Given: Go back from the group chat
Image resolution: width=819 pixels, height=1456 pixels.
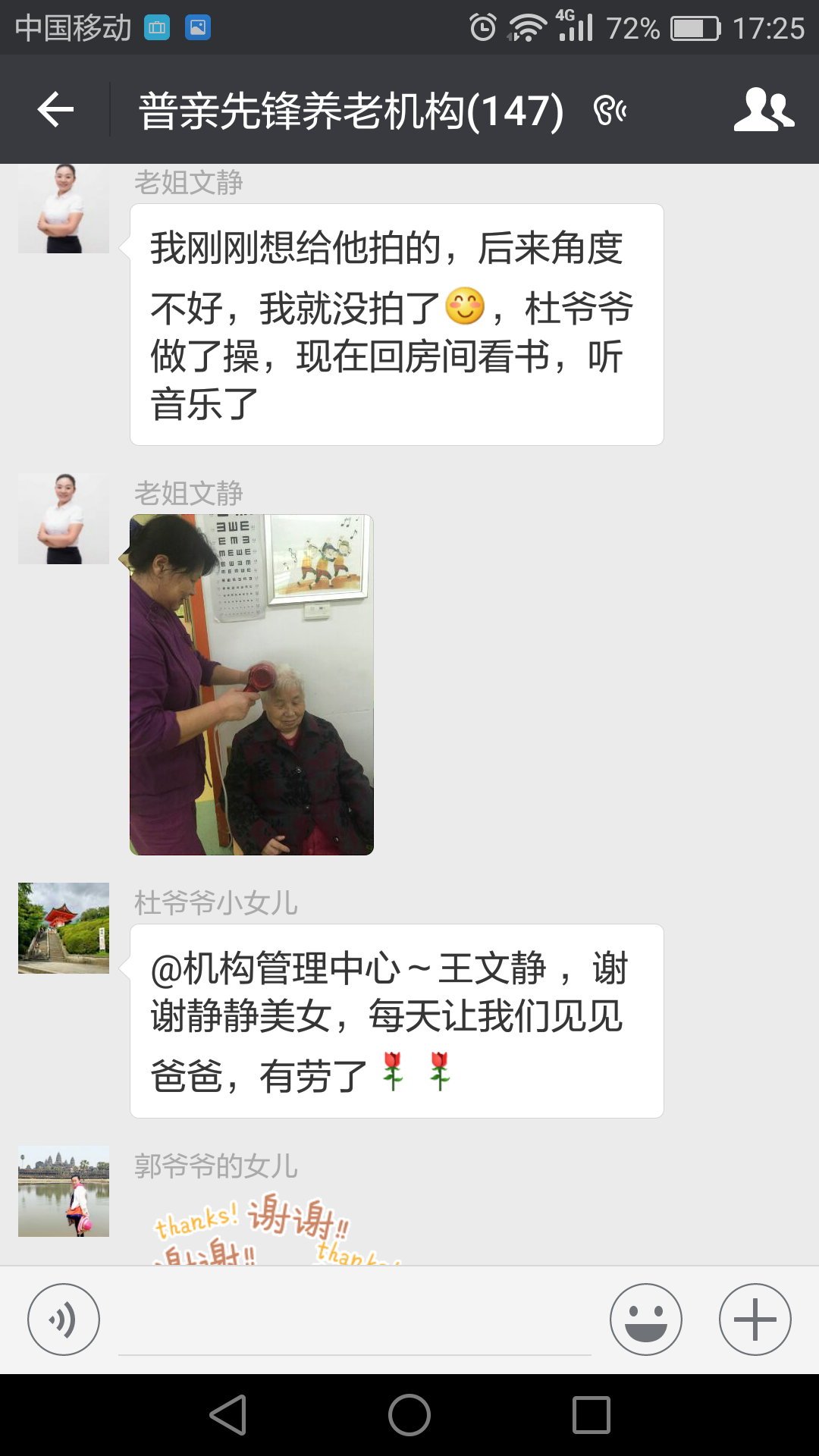Looking at the screenshot, I should 55,110.
